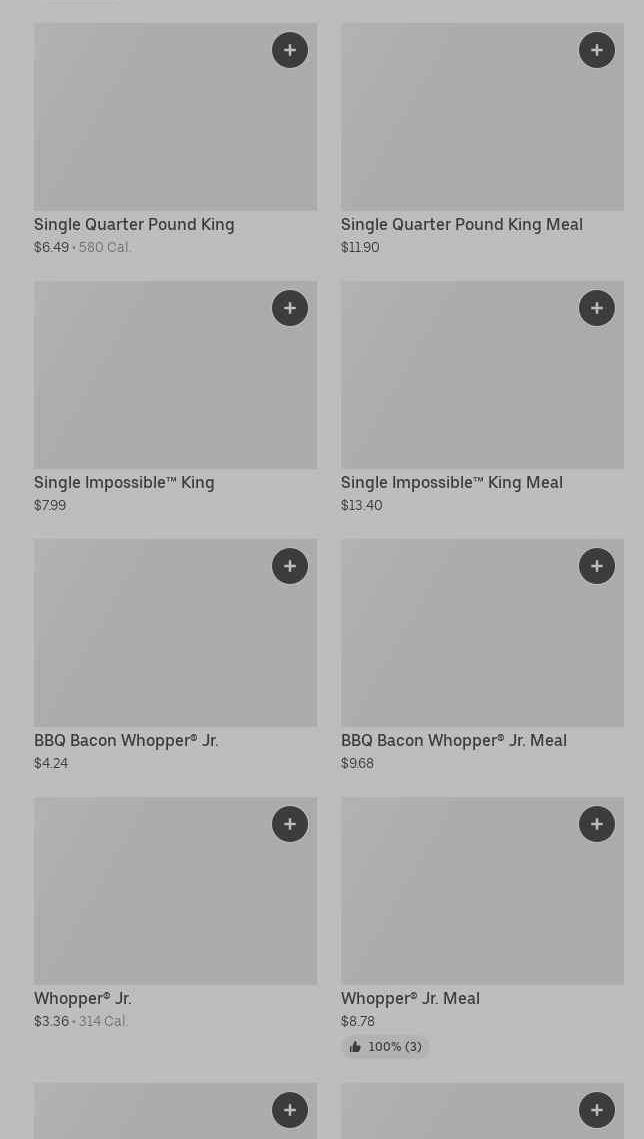
Task: Open the Whopper Jr. 314 Cal. item
Action: pyautogui.click(x=175, y=913)
